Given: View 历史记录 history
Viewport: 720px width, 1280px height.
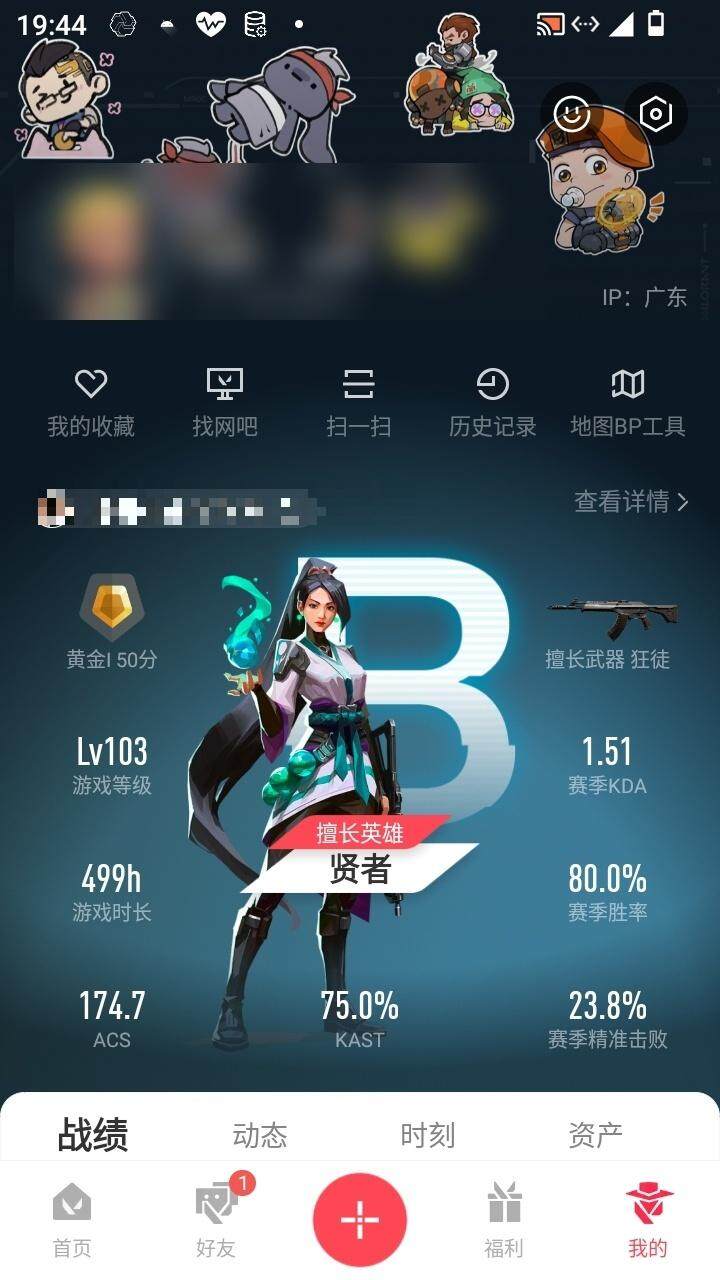Looking at the screenshot, I should coord(492,402).
